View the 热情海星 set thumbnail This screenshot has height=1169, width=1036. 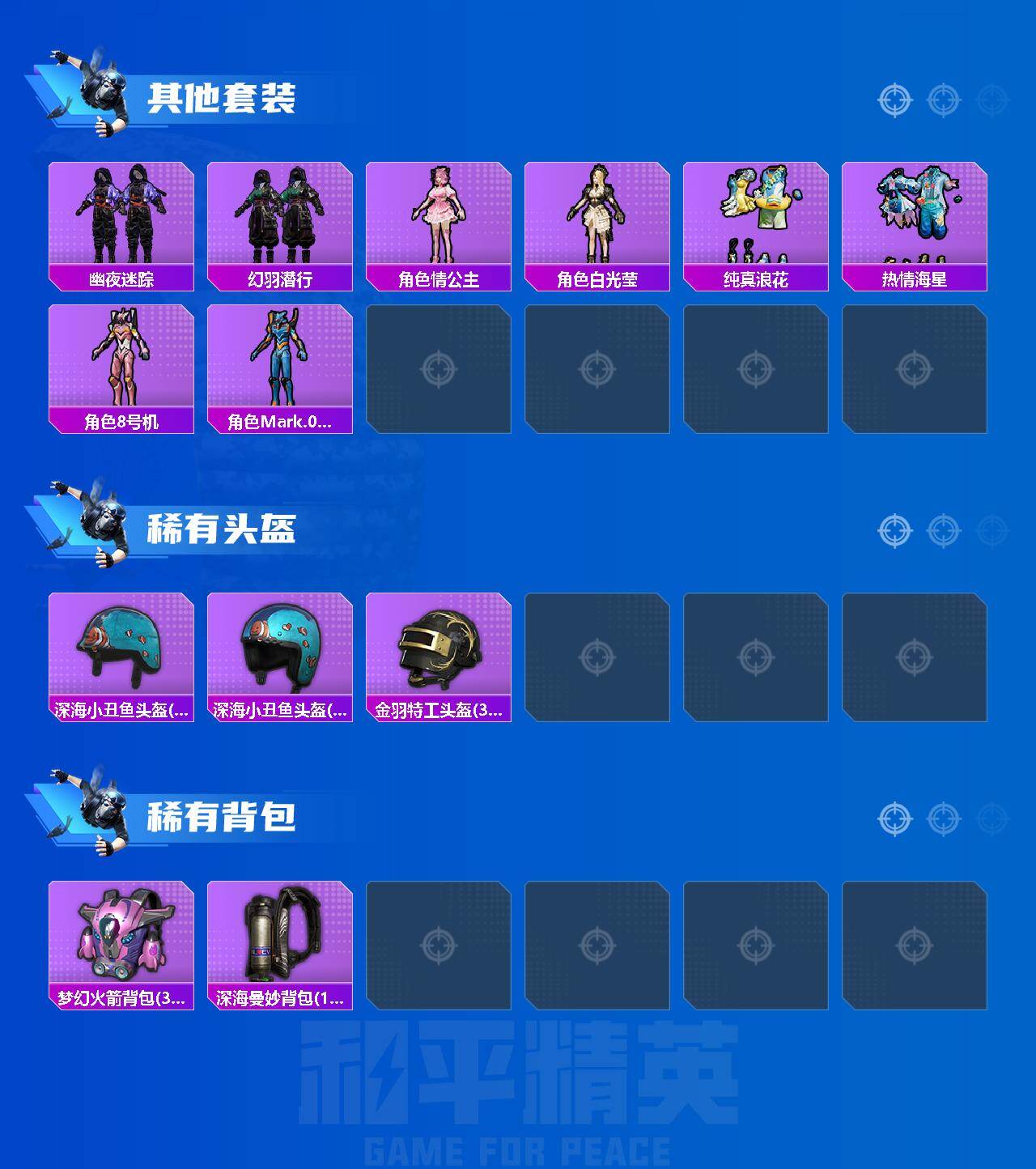tap(915, 215)
